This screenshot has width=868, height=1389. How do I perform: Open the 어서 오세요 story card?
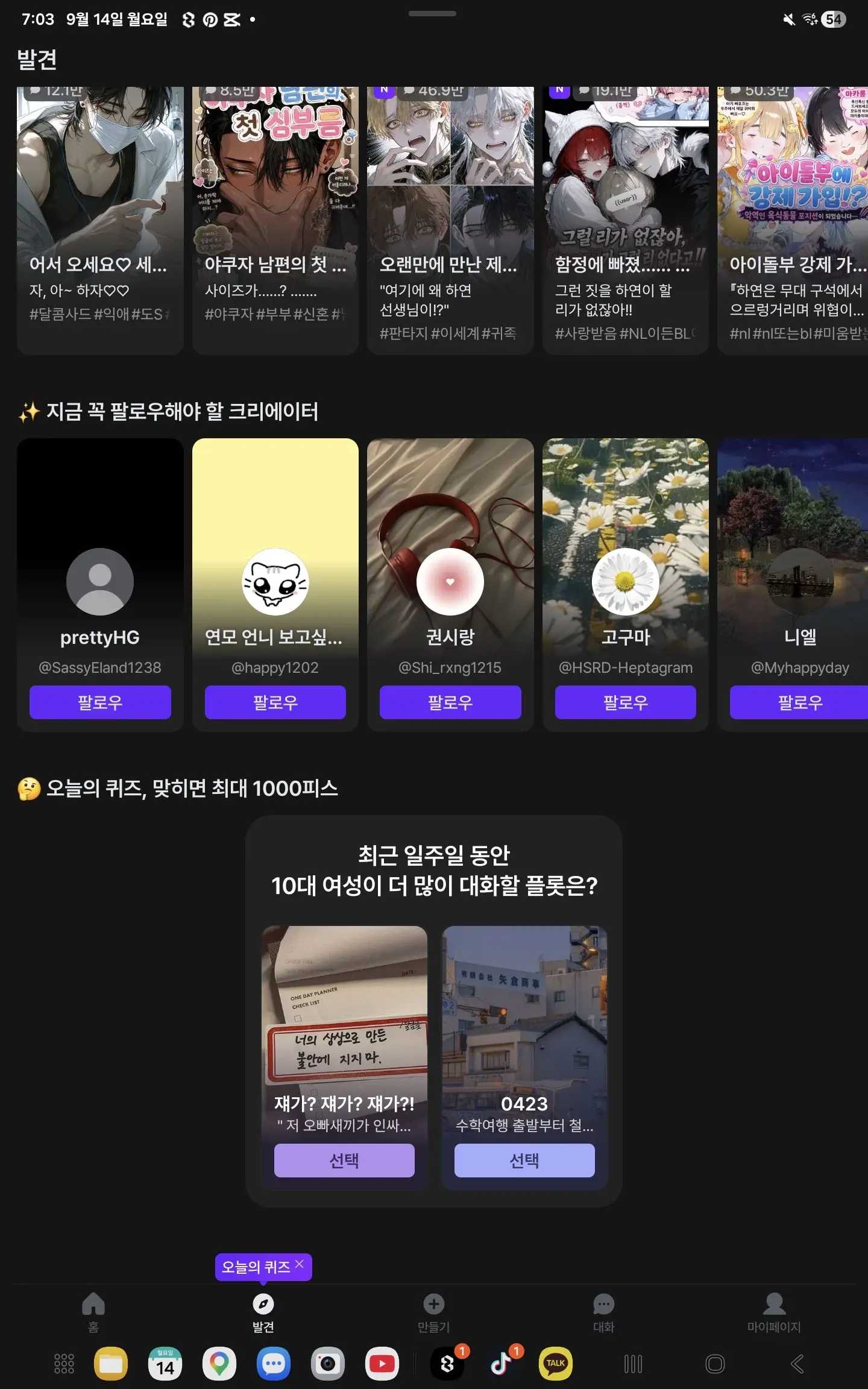(100, 221)
